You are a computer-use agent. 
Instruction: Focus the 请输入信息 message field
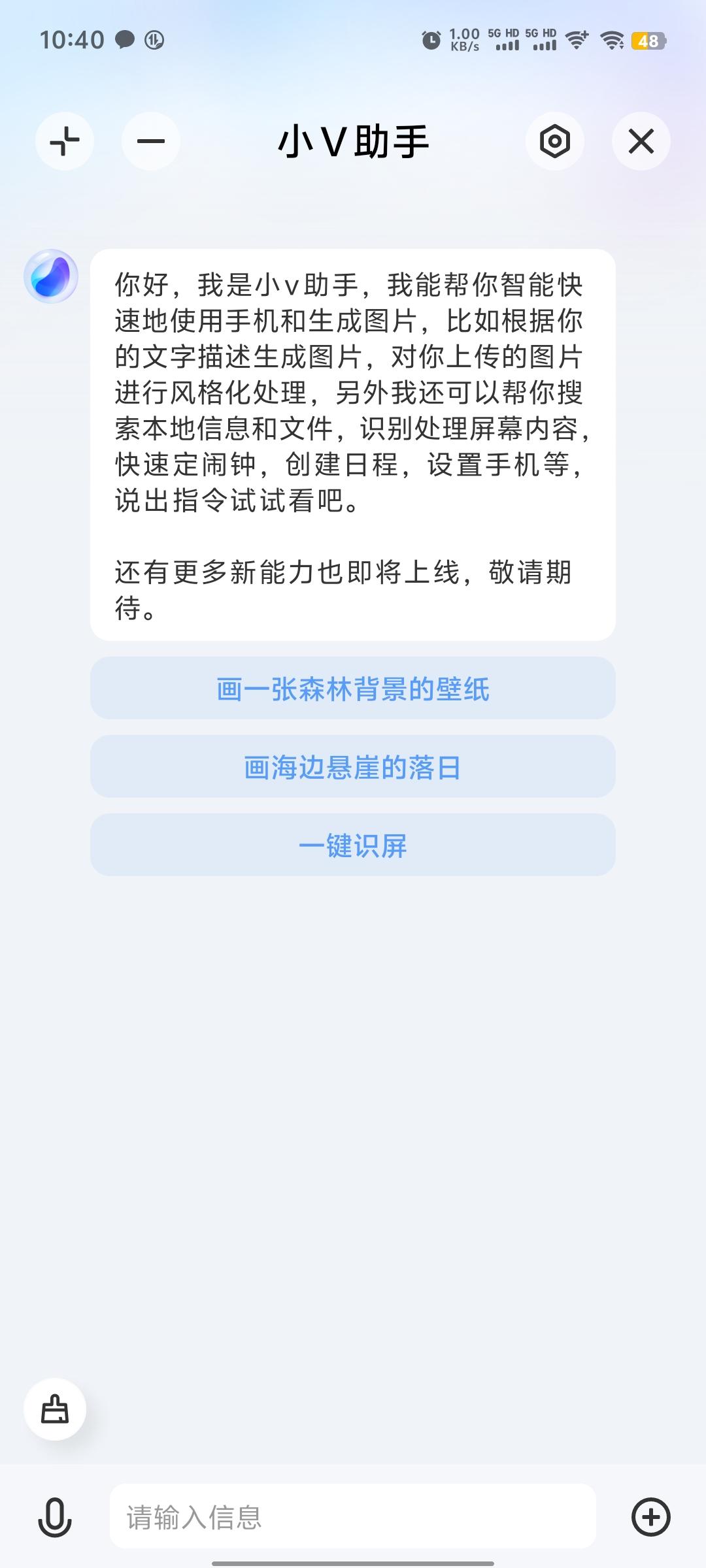point(353,1517)
